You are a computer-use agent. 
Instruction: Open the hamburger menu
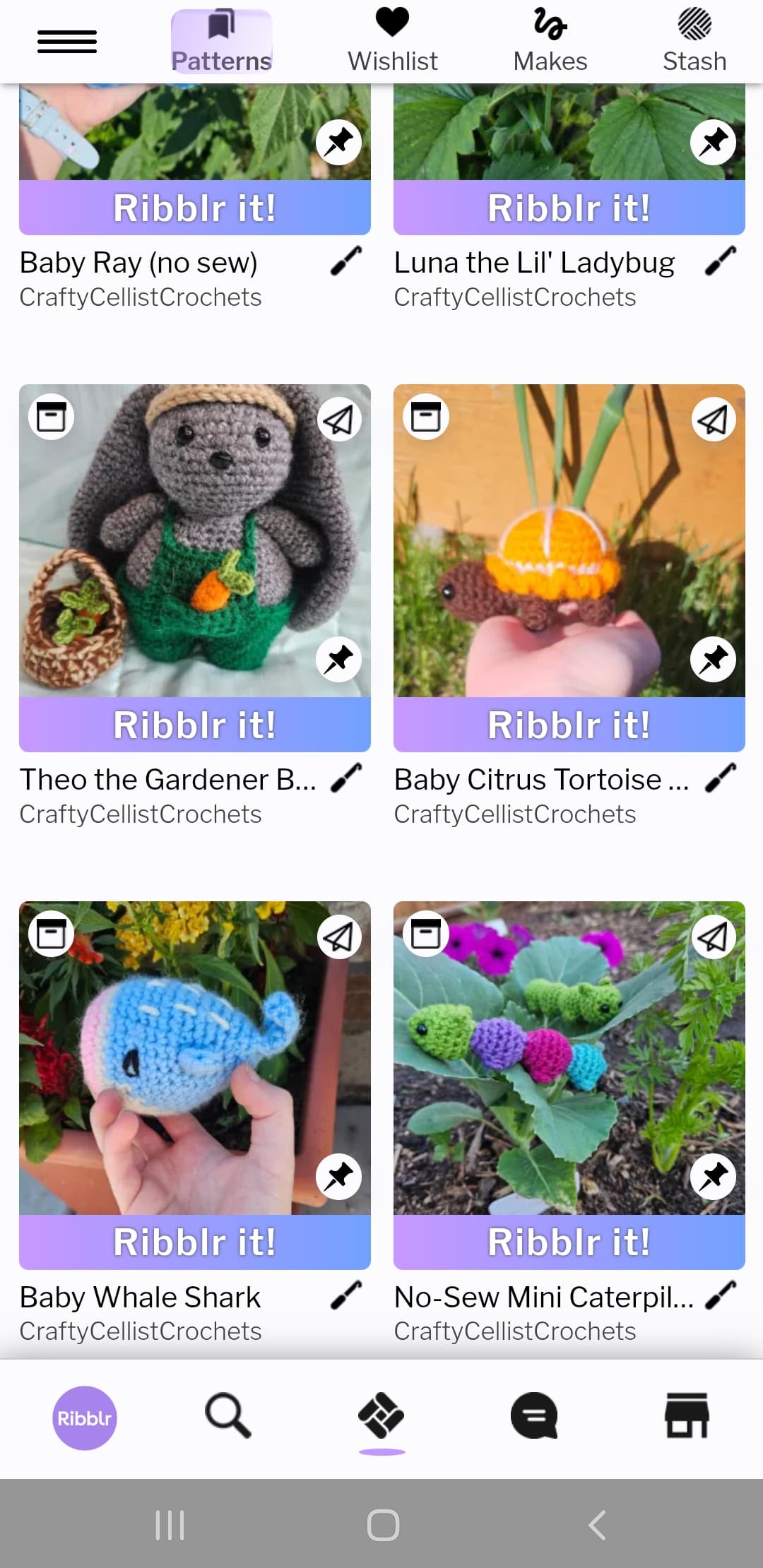pos(67,42)
